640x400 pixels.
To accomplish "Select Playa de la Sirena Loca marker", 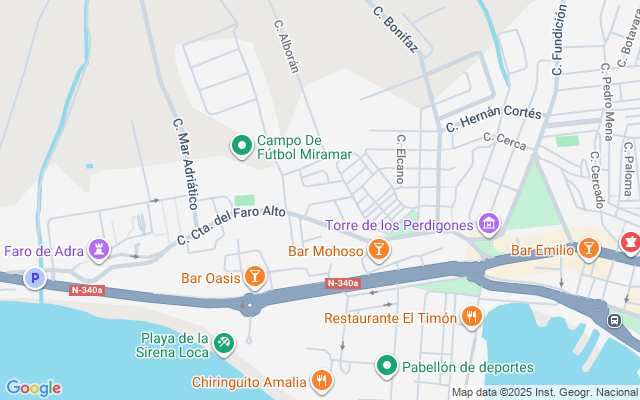I will pos(224,343).
